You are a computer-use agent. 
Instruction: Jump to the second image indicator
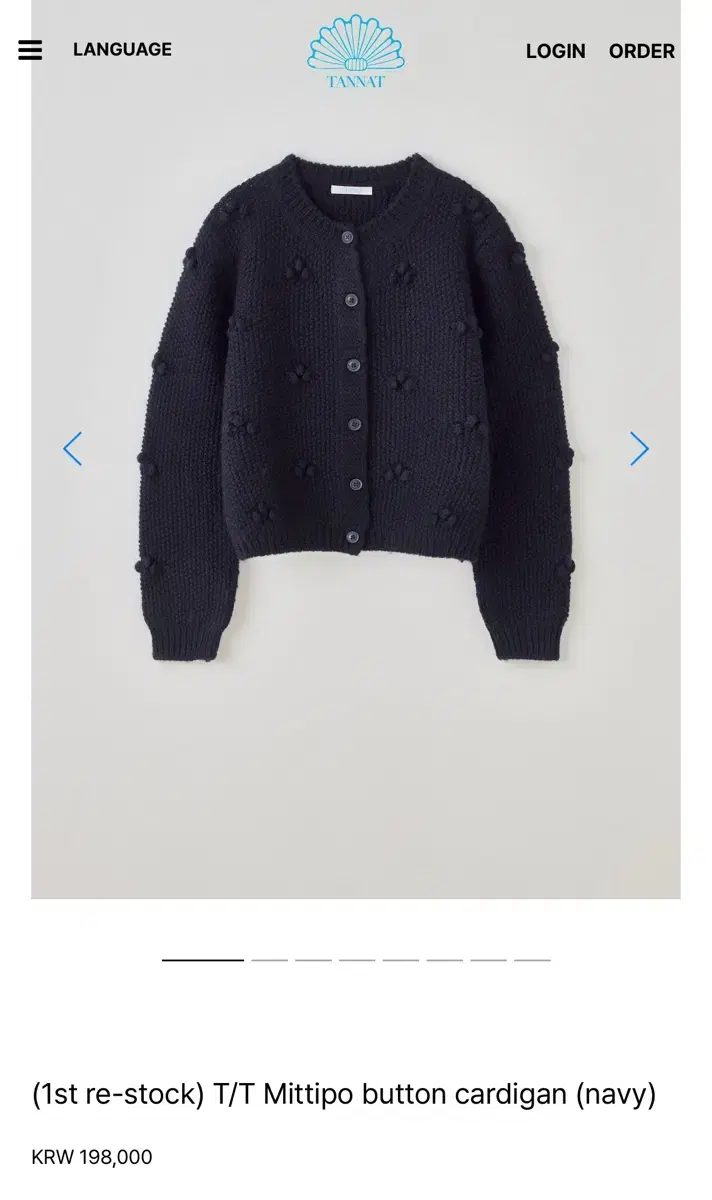coord(269,960)
